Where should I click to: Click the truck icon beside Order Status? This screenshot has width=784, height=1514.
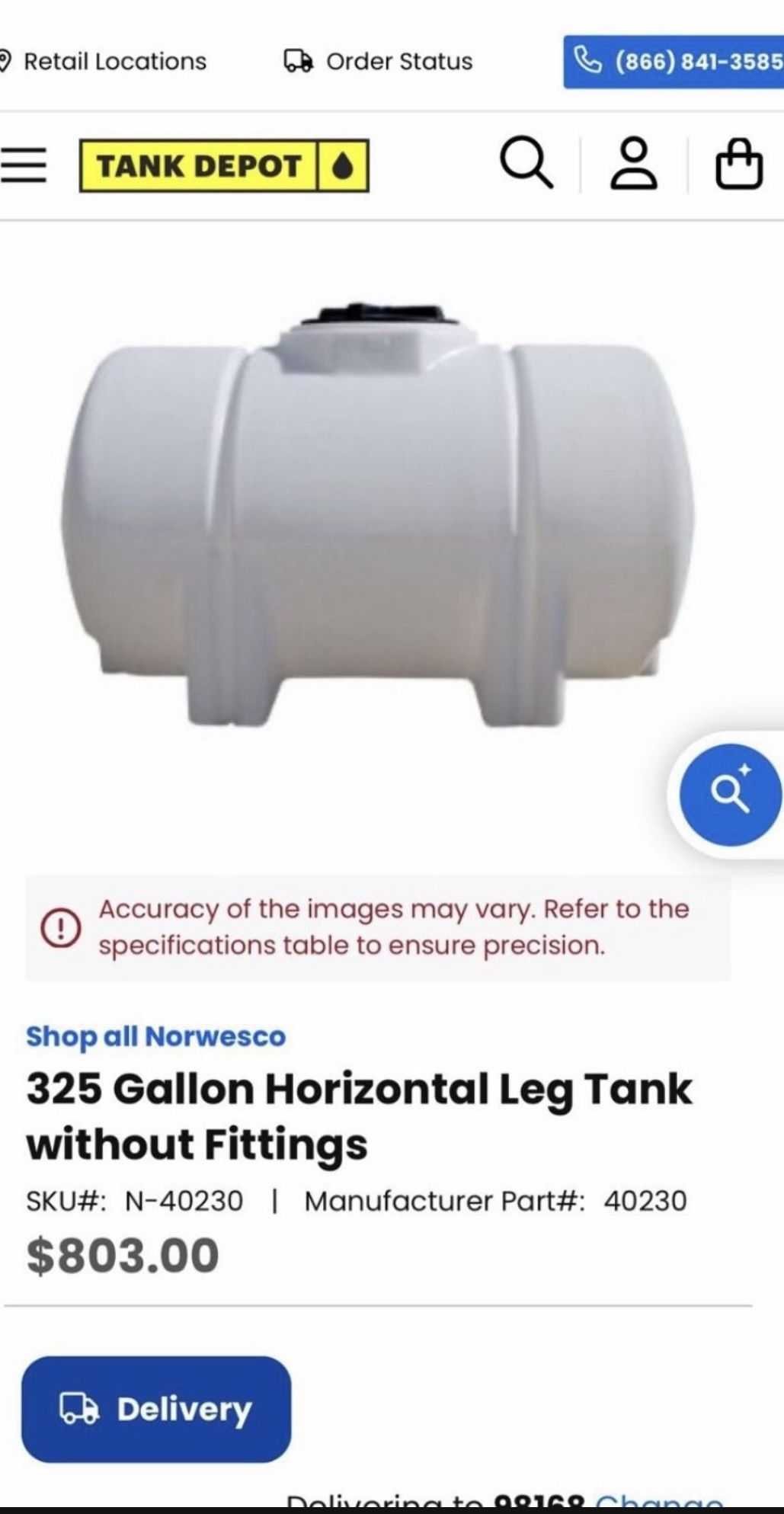297,61
